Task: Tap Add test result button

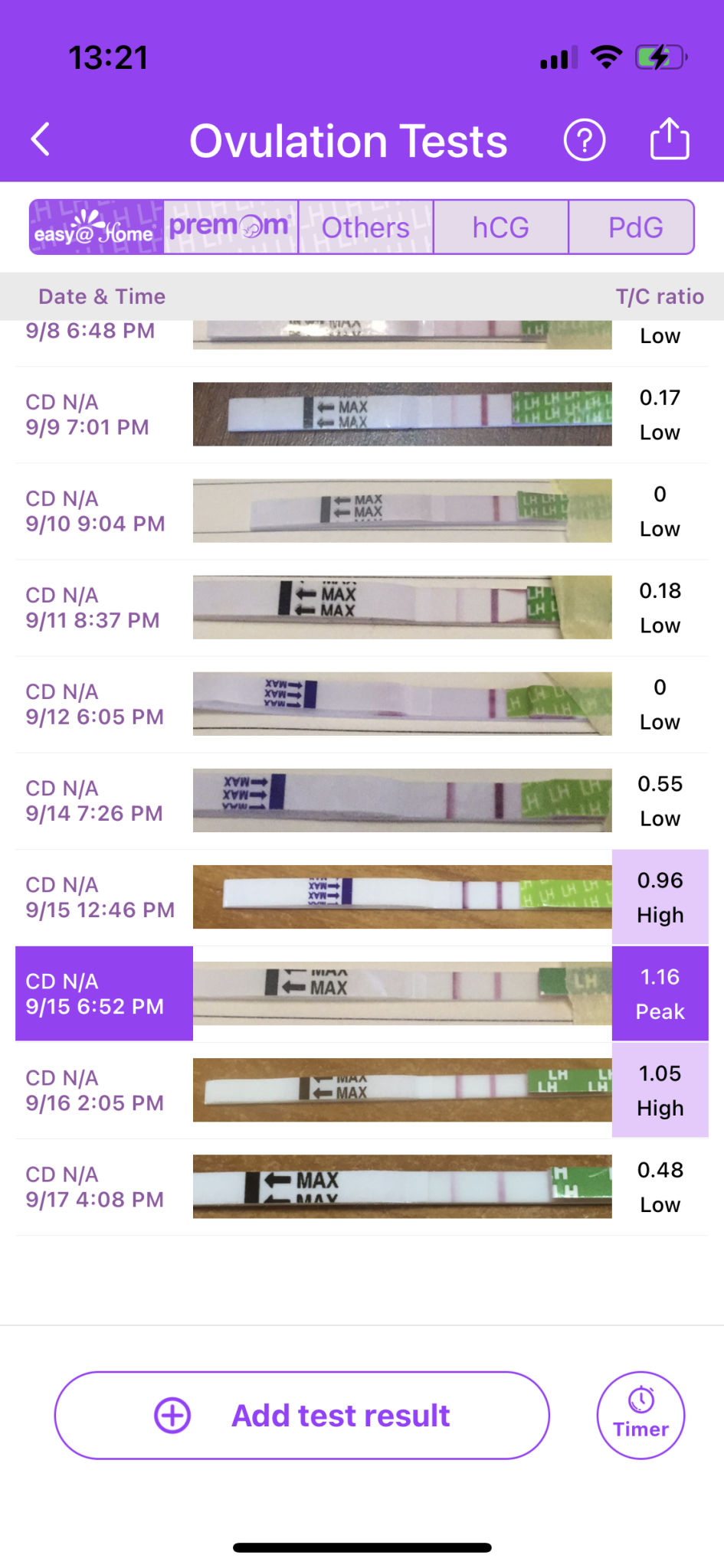Action: pyautogui.click(x=302, y=1416)
